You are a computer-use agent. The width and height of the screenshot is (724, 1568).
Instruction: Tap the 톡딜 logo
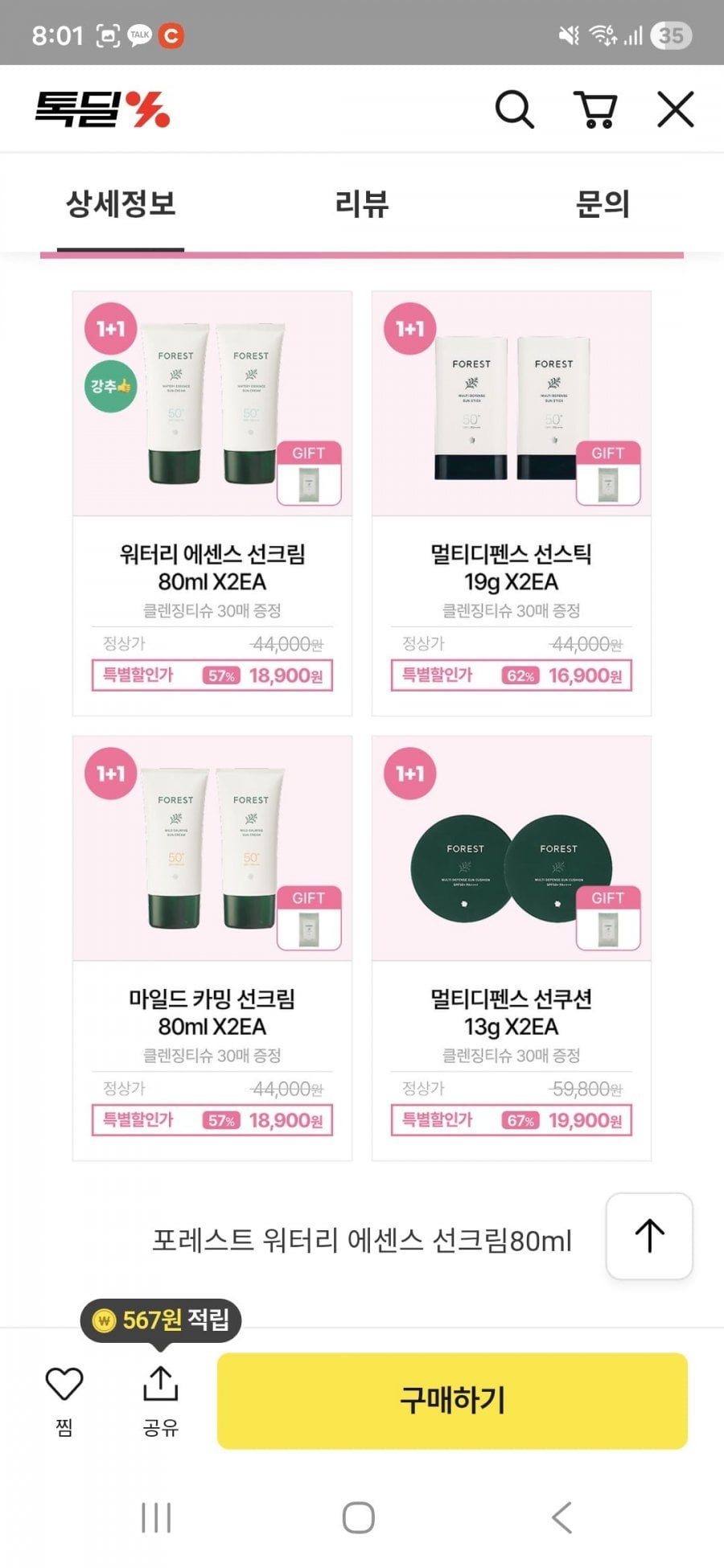[102, 109]
